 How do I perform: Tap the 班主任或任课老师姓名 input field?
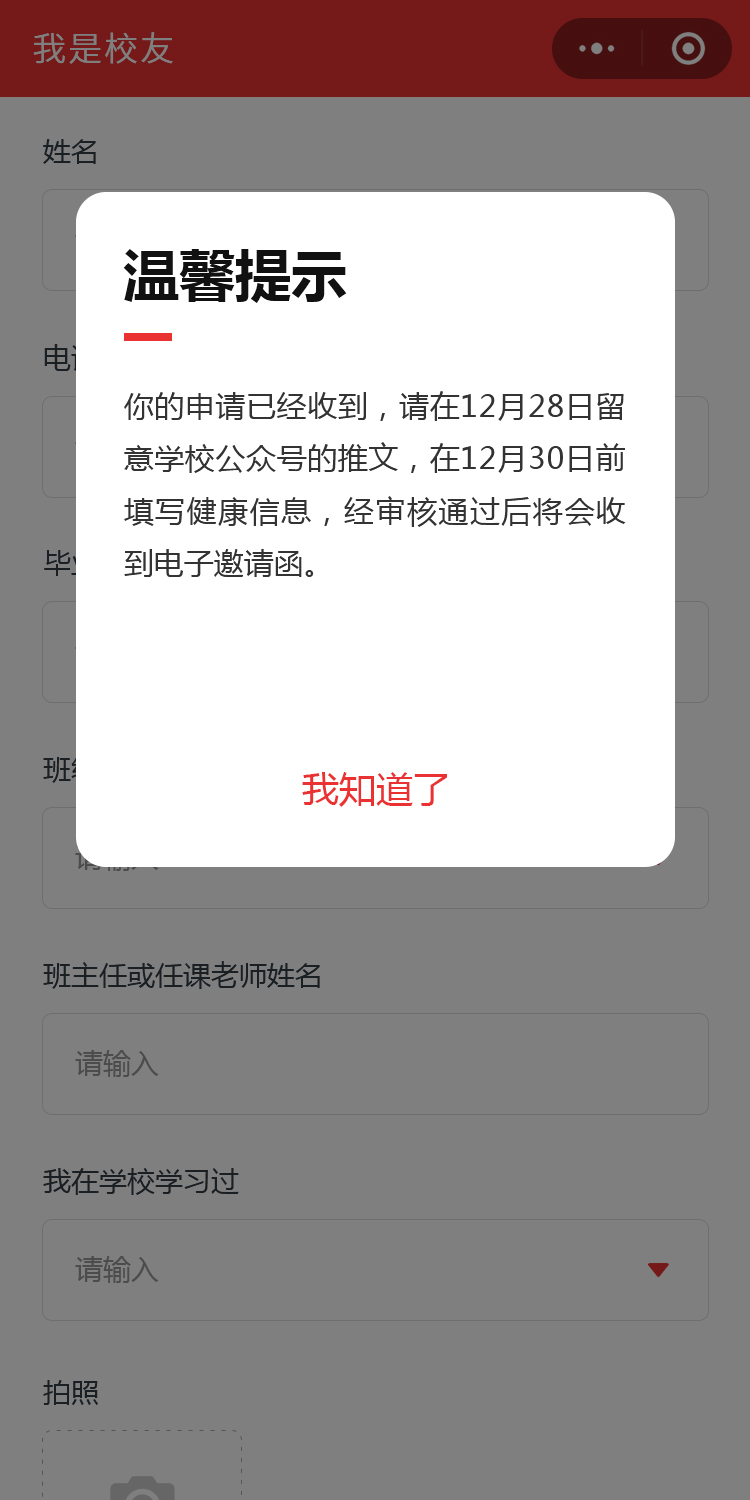375,1063
